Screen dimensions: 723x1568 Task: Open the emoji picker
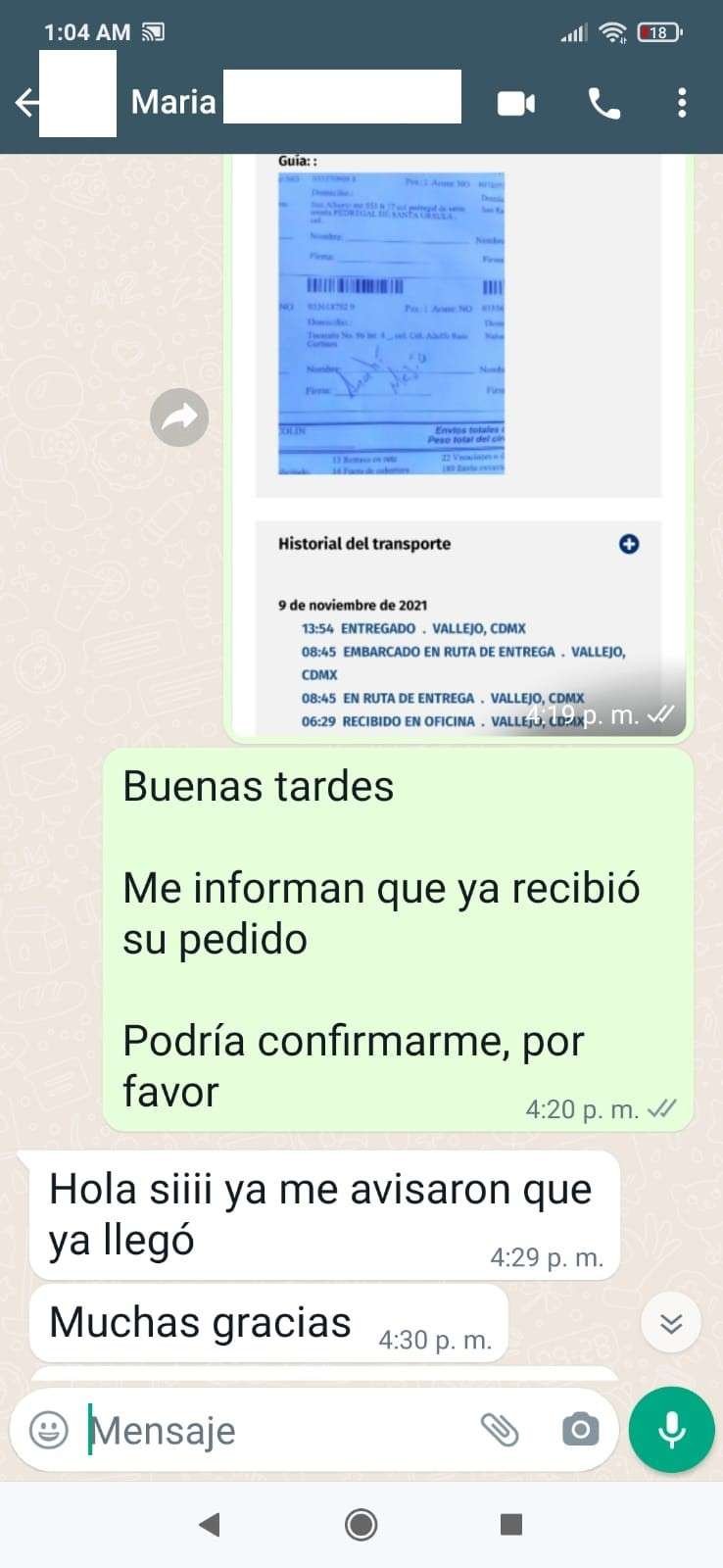point(49,1430)
